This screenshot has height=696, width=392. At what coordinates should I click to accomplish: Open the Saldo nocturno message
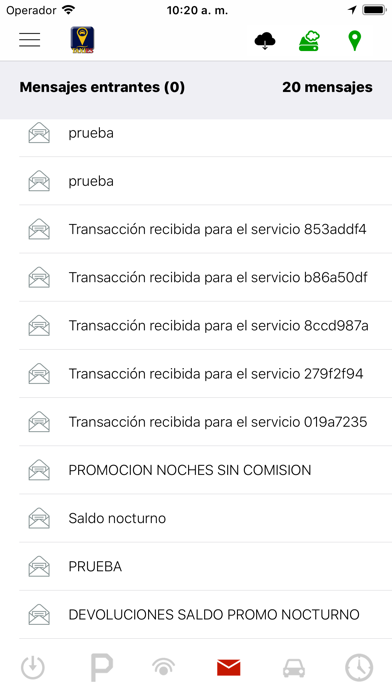click(x=205, y=518)
